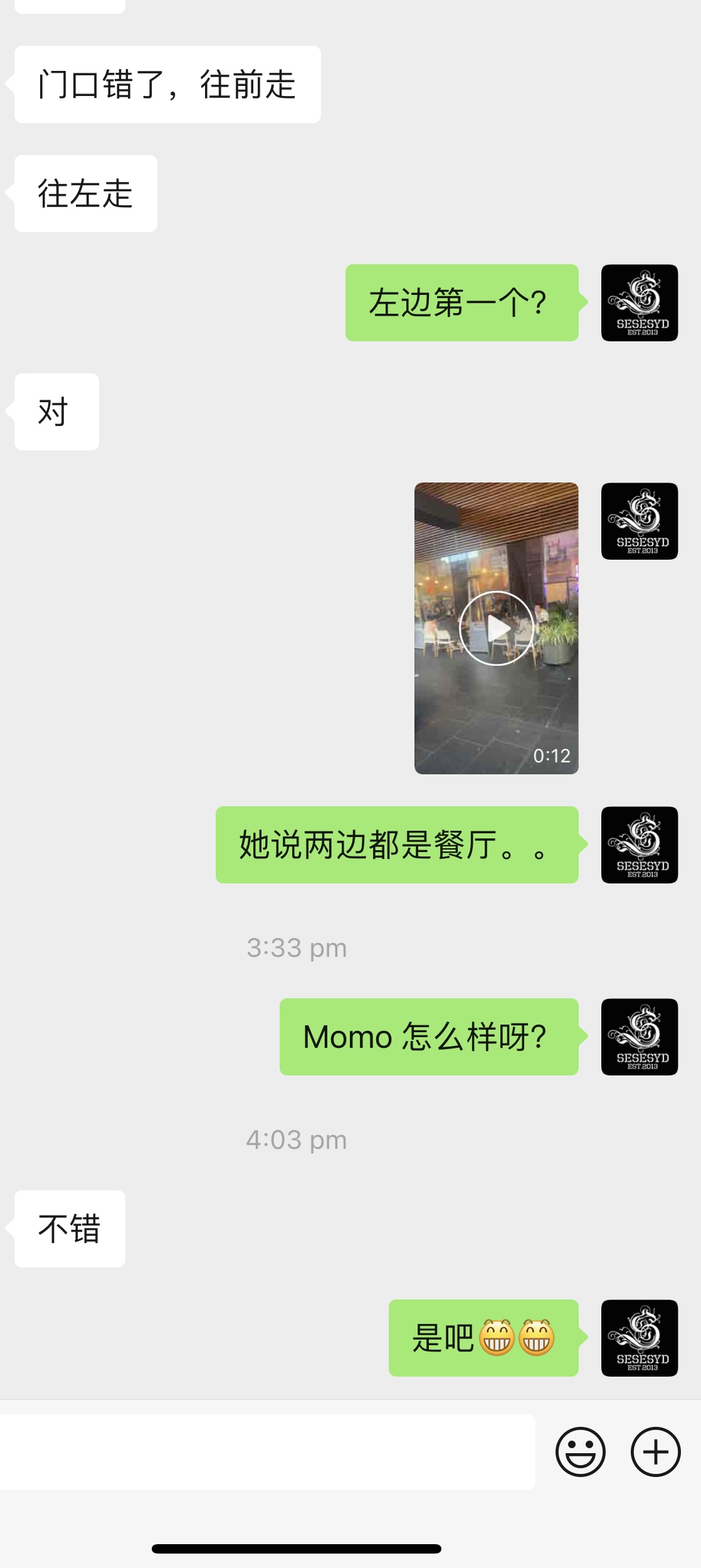The width and height of the screenshot is (701, 1568).
Task: Focus the message input field
Action: 266,1451
